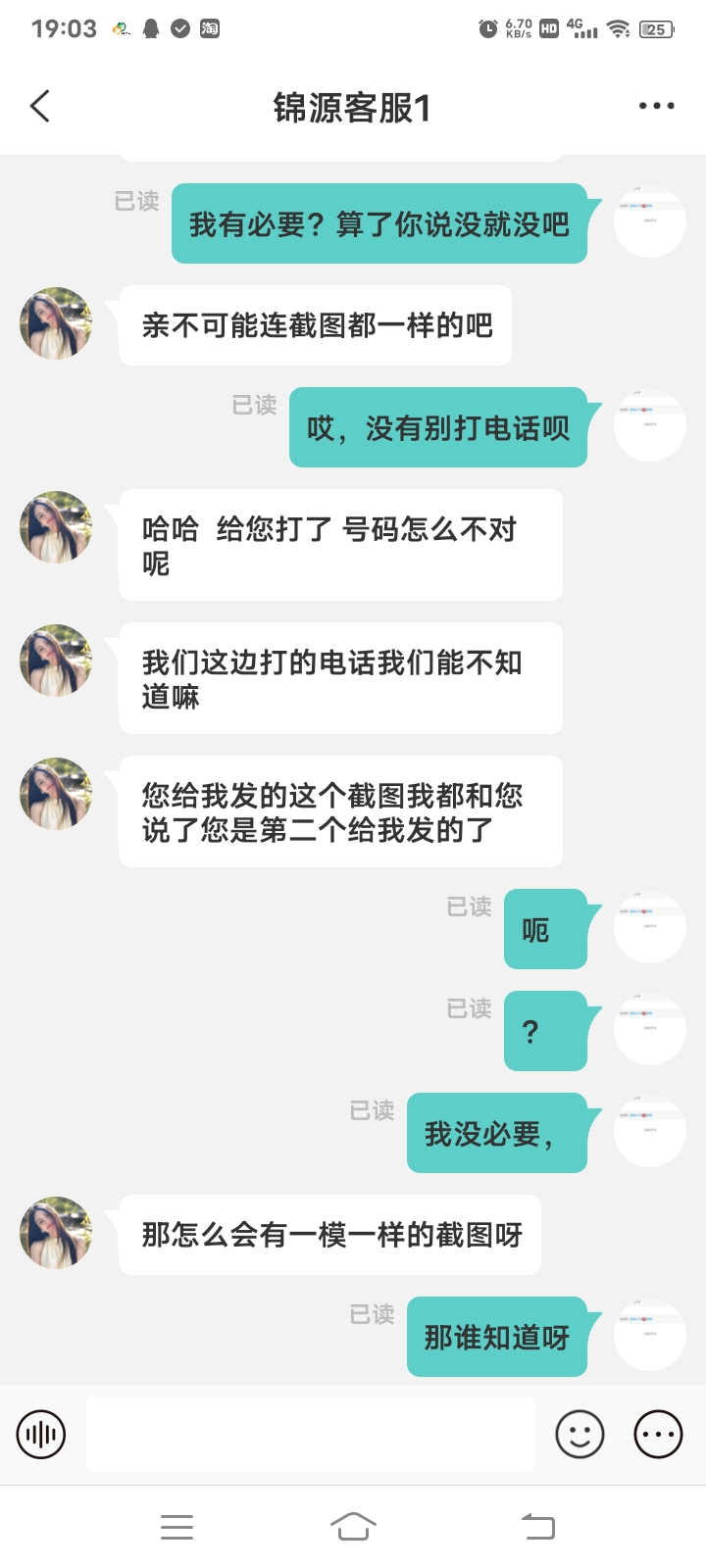706x1568 pixels.
Task: Open the emoji picker smiley icon
Action: click(580, 1434)
